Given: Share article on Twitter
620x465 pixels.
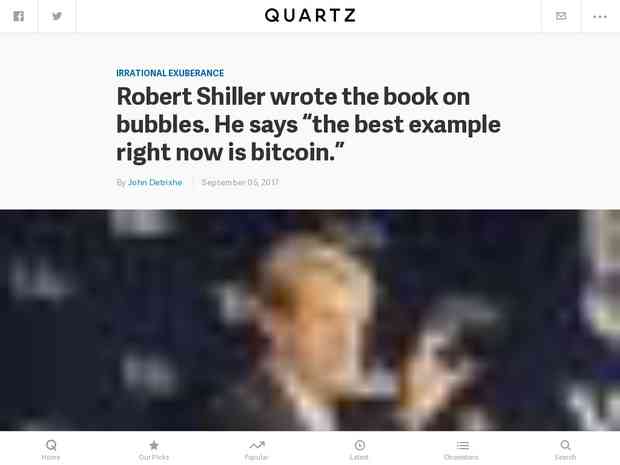Looking at the screenshot, I should (57, 16).
